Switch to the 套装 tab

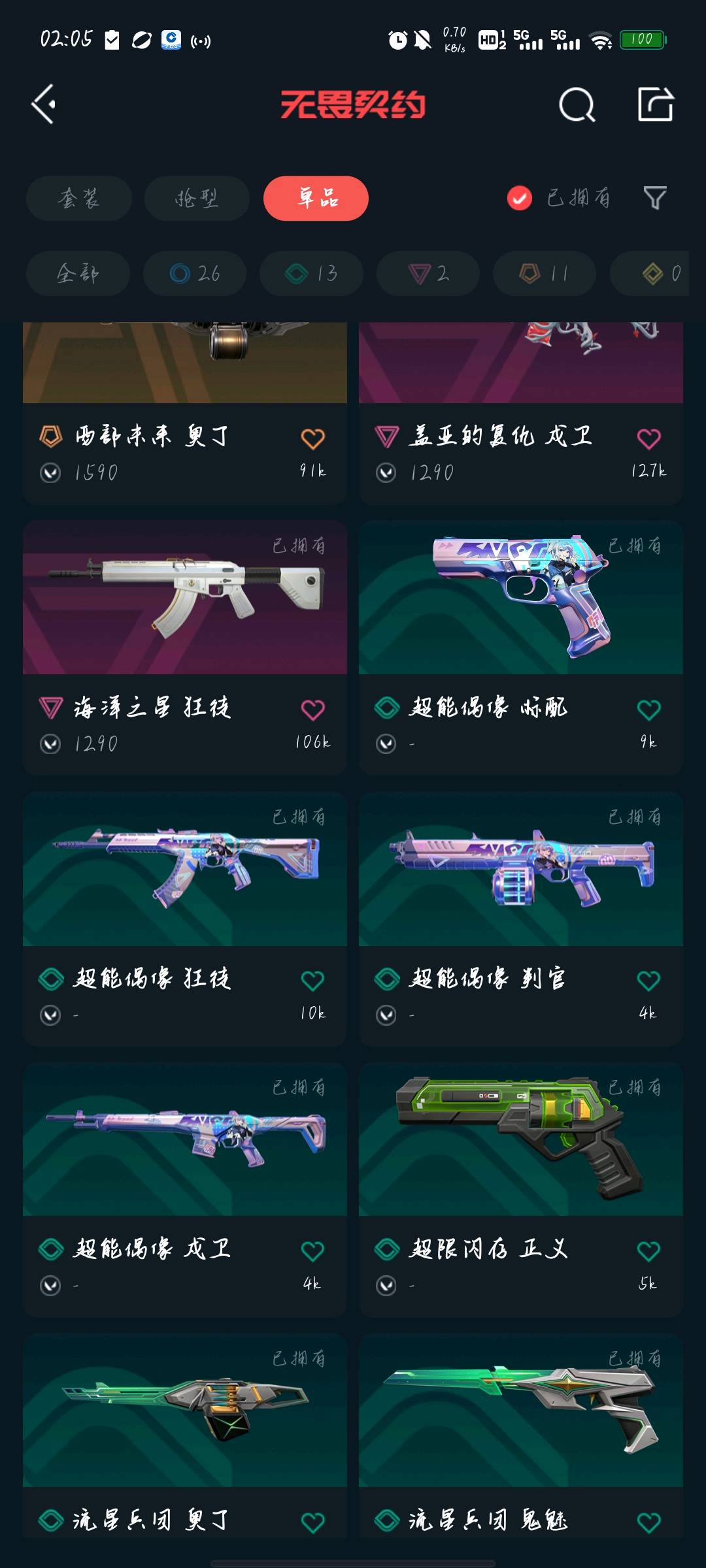tap(79, 198)
